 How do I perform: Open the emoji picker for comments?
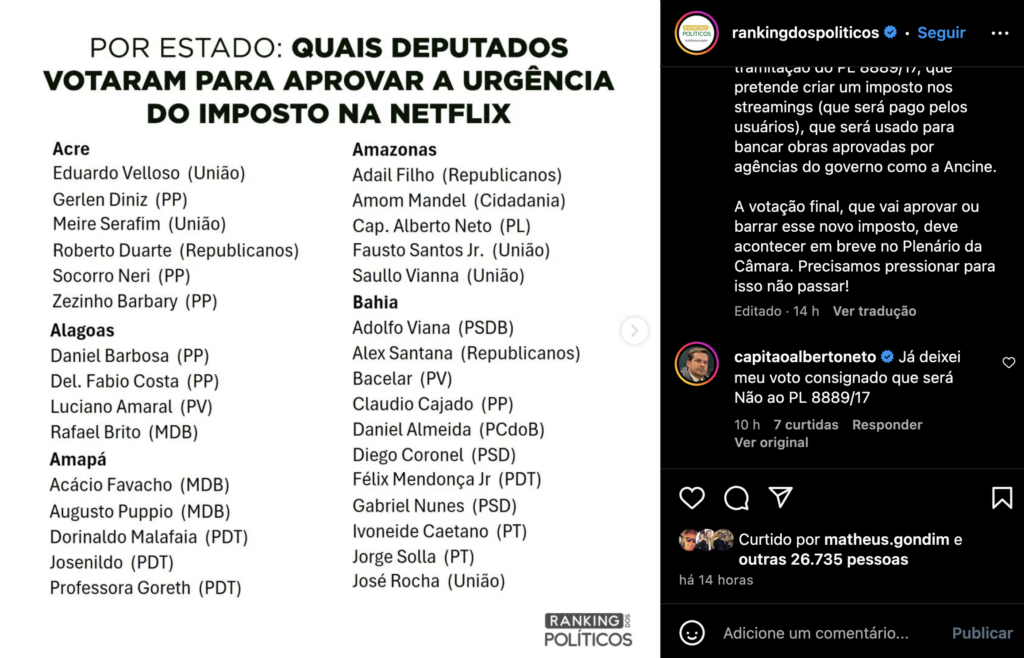click(692, 633)
